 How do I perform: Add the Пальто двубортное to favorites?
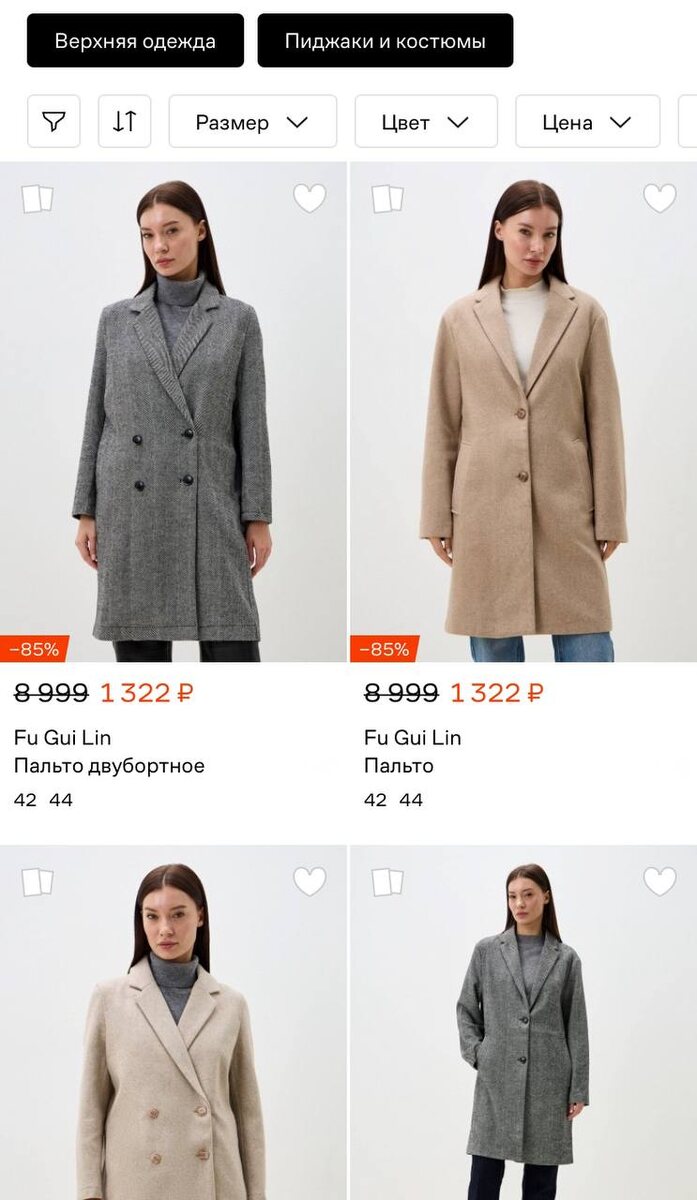coord(310,198)
